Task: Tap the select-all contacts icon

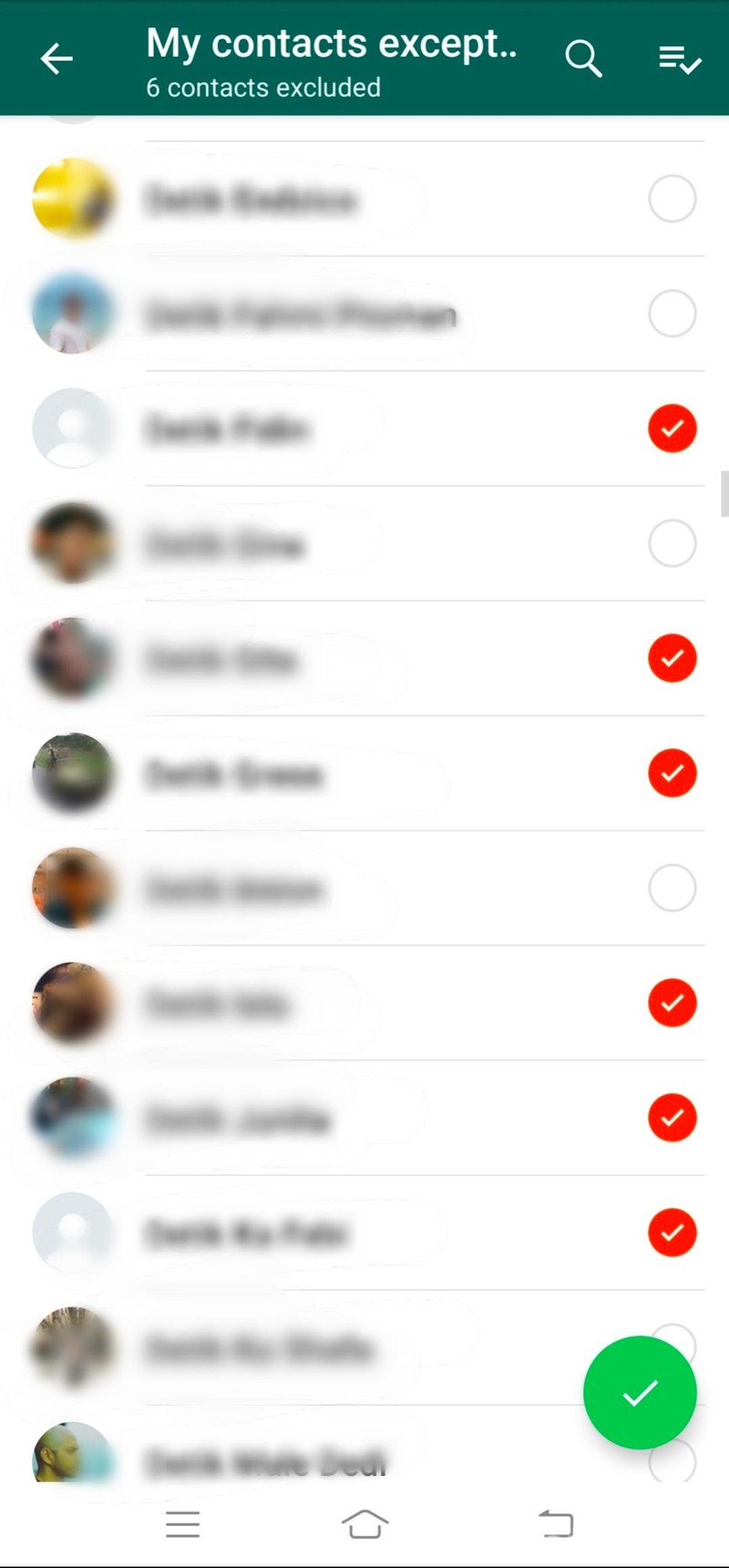Action: (x=680, y=60)
